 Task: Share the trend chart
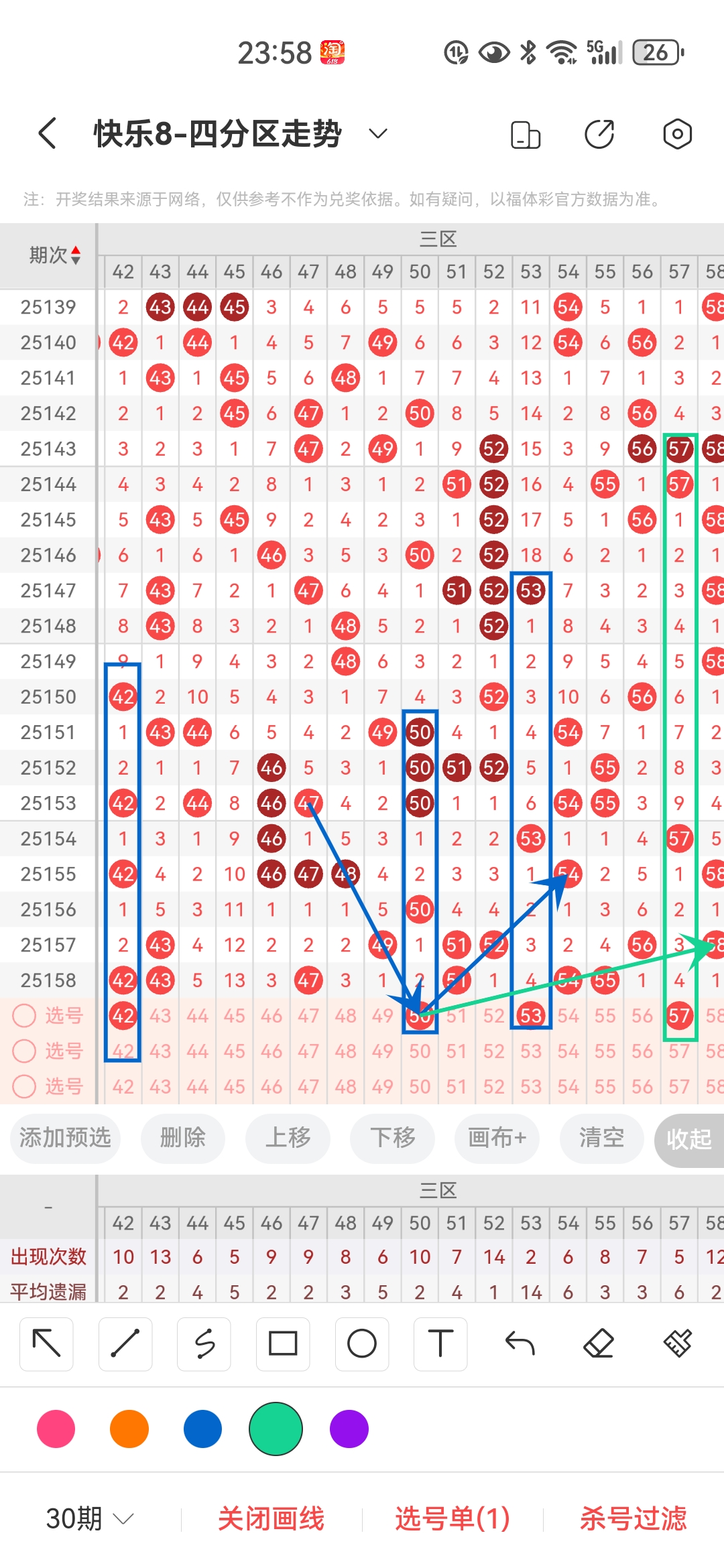(599, 134)
